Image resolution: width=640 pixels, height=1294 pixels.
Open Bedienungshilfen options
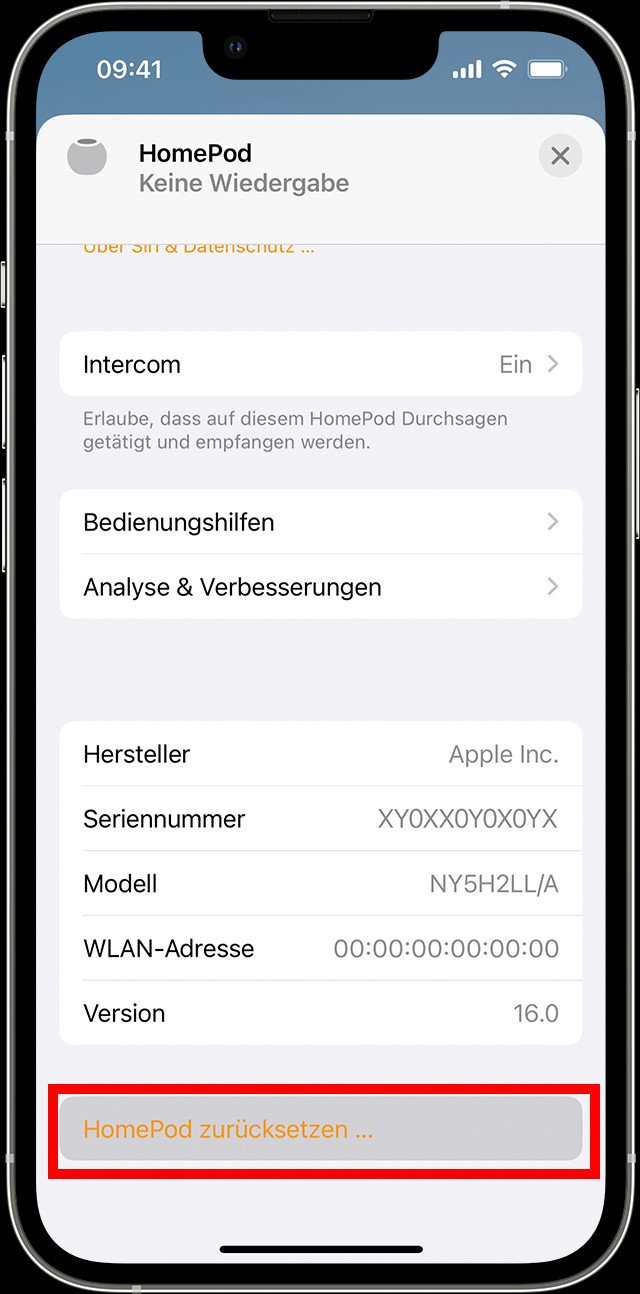tap(321, 522)
